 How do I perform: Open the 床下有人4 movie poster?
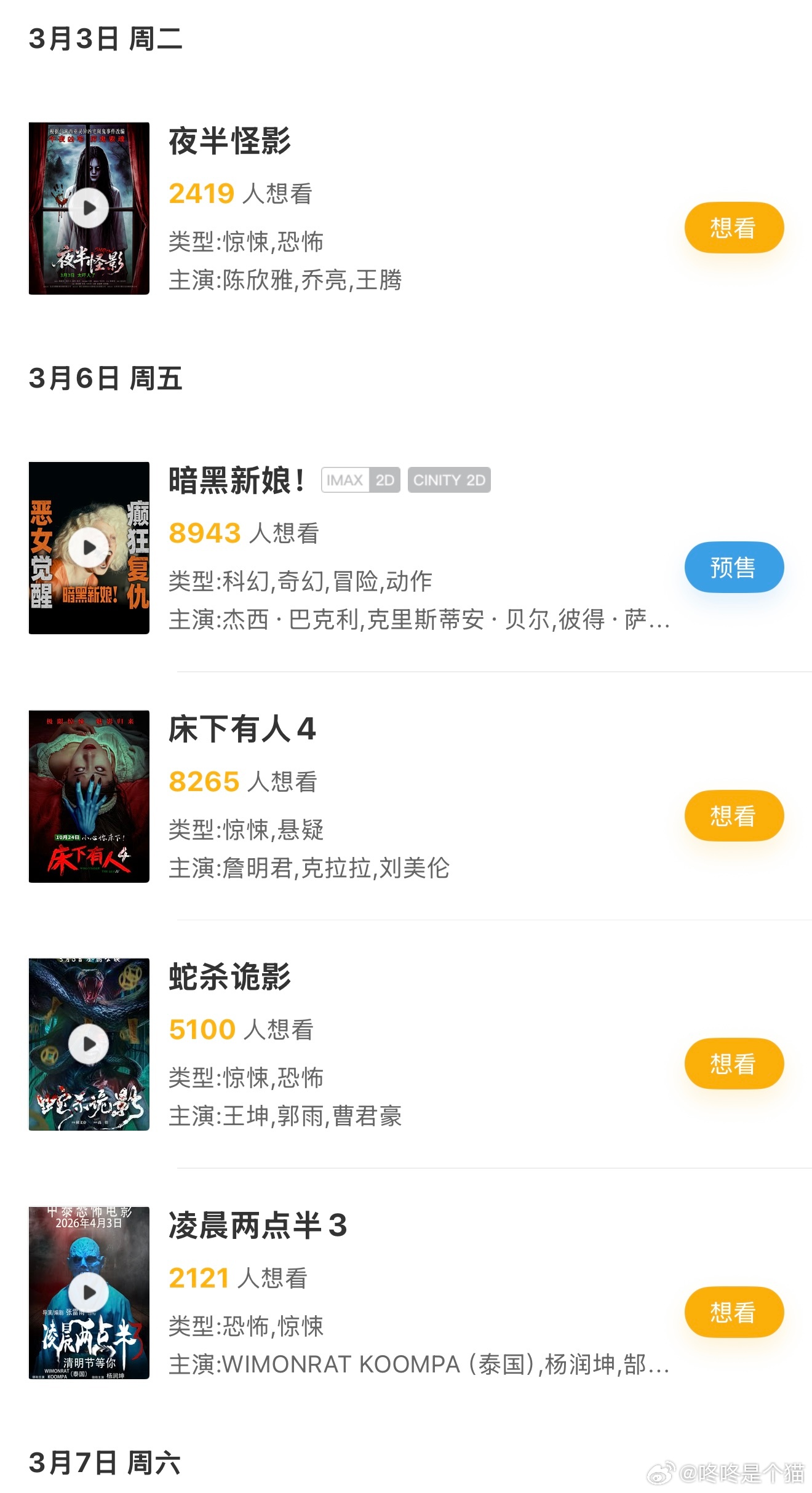click(89, 796)
